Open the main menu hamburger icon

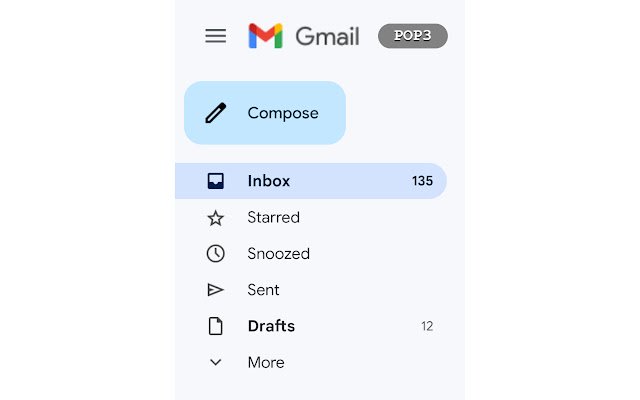[x=215, y=36]
